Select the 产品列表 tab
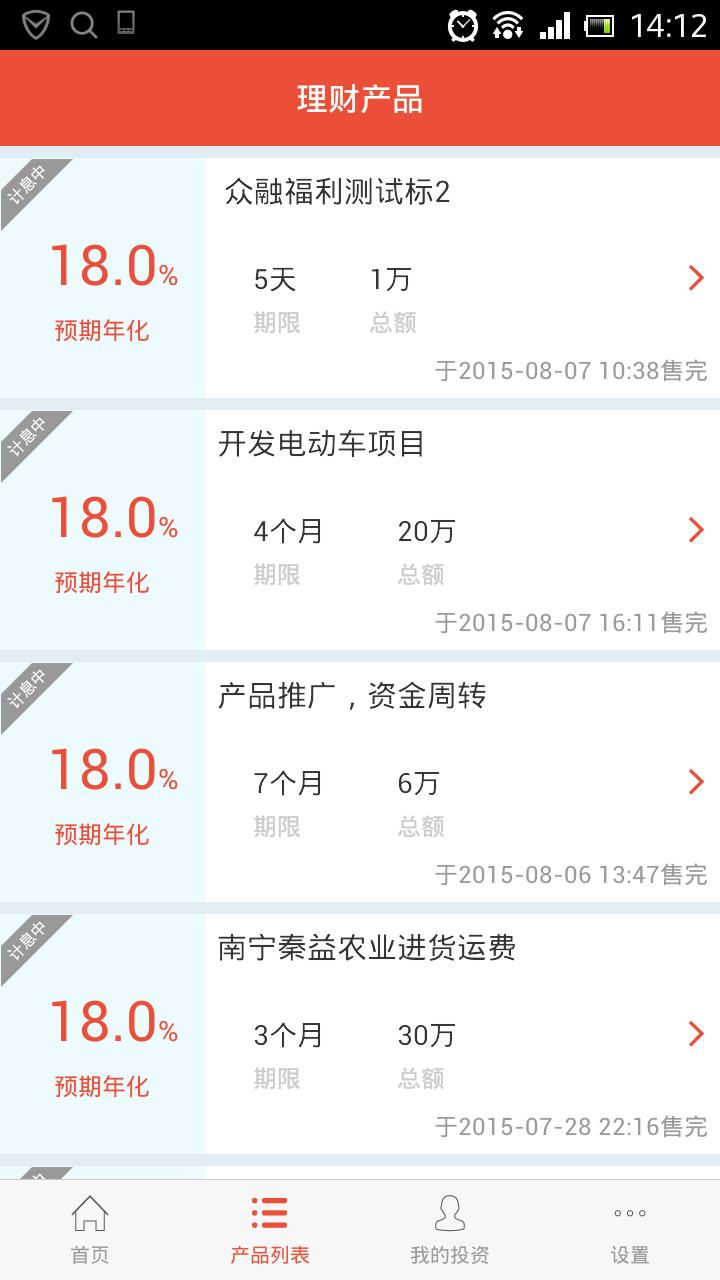Viewport: 720px width, 1280px height. point(270,1231)
